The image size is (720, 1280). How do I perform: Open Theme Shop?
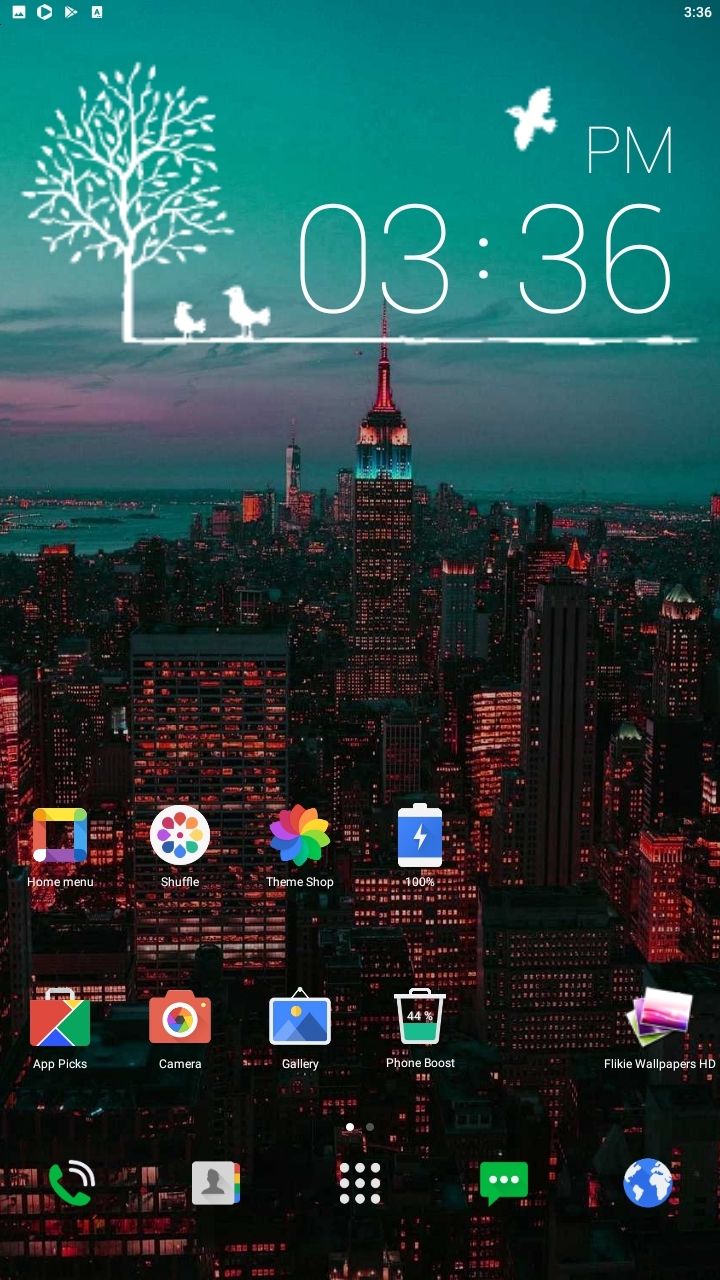point(299,836)
